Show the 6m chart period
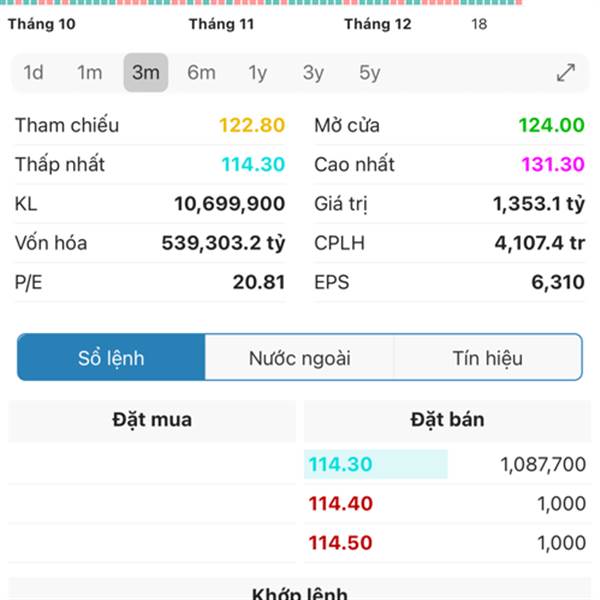 [201, 72]
